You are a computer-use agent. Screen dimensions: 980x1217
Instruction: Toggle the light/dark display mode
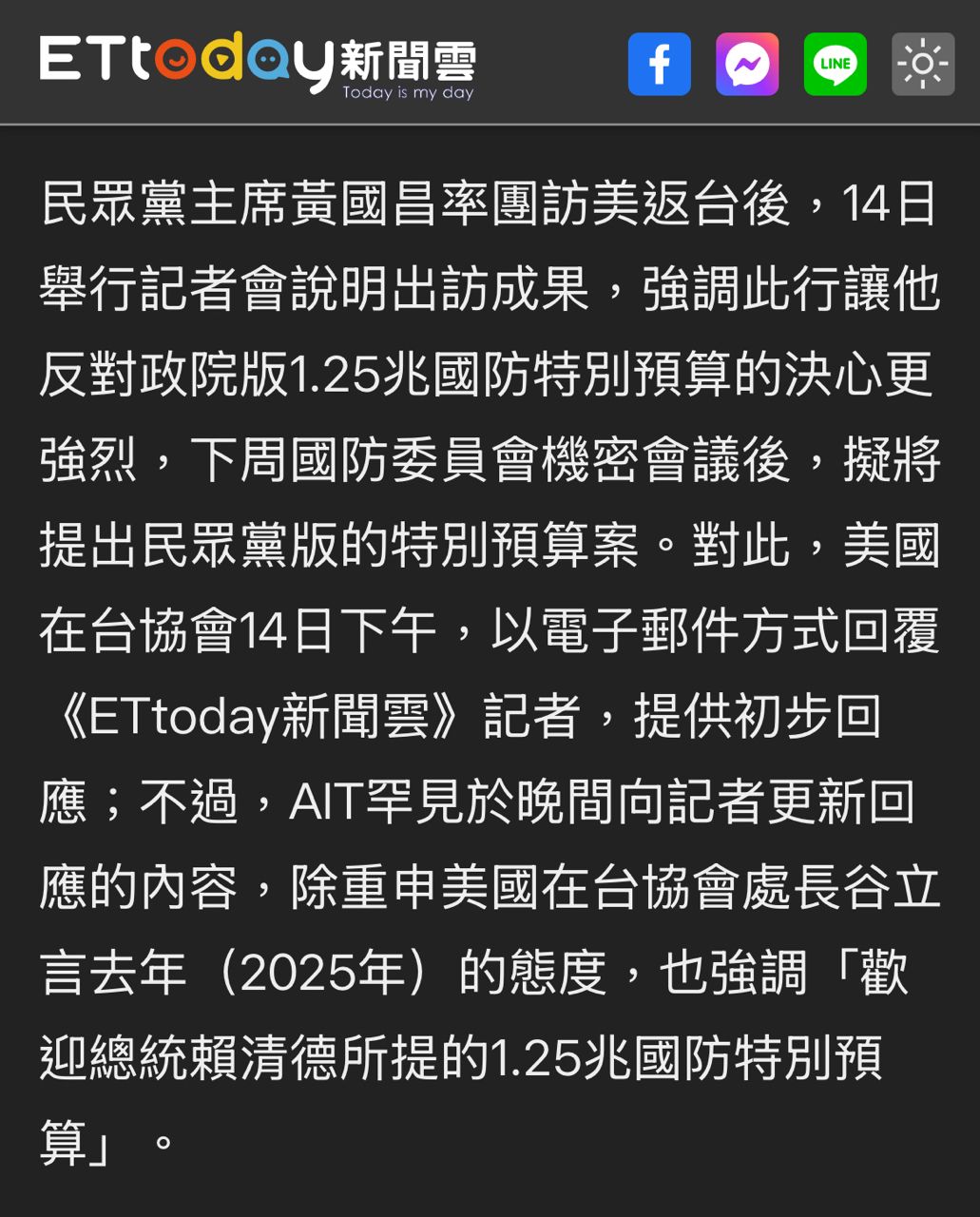coord(922,64)
